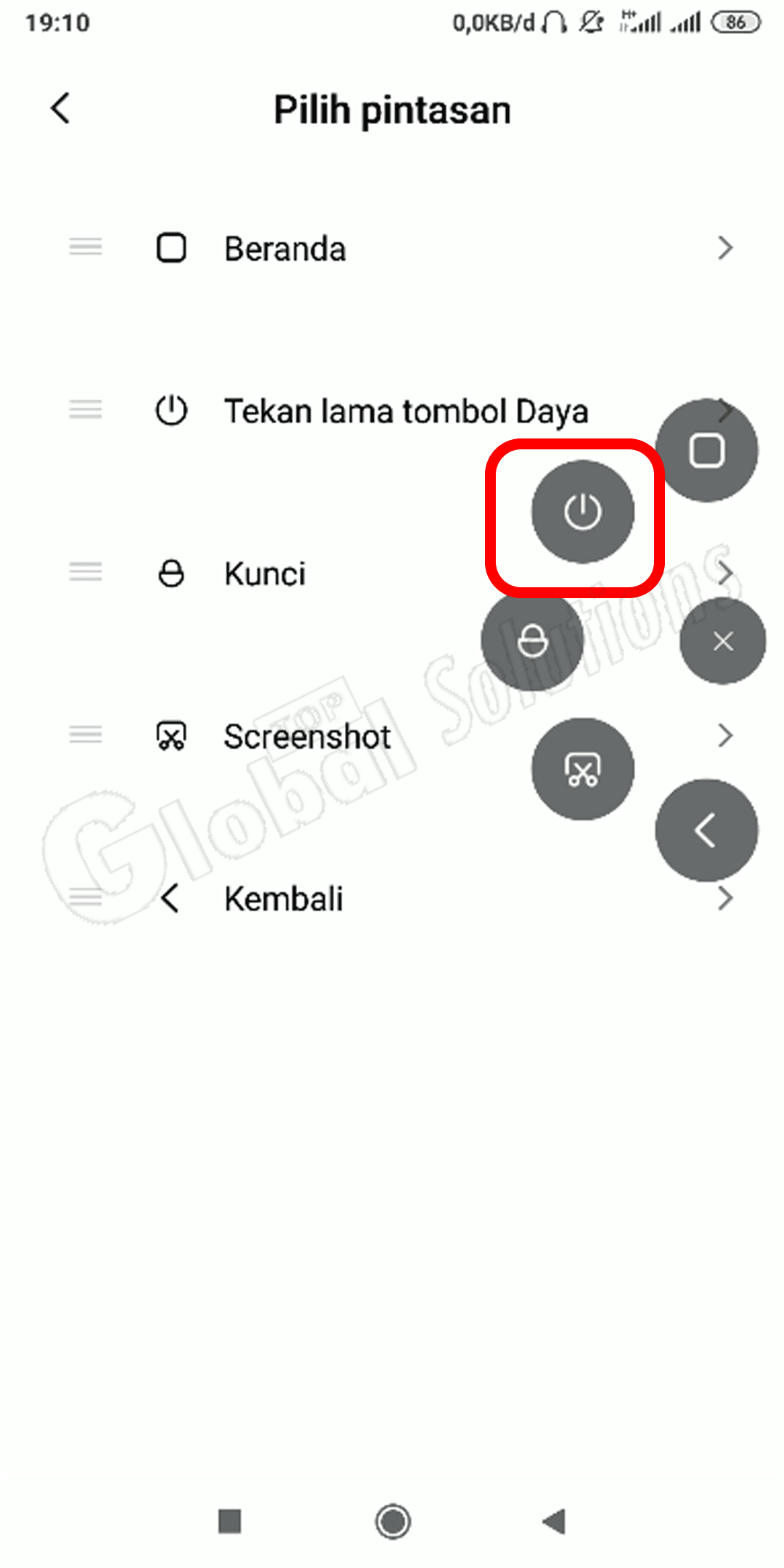Open the Kunci shortcut settings chevron
Screen dimensions: 784x1568
(x=725, y=573)
